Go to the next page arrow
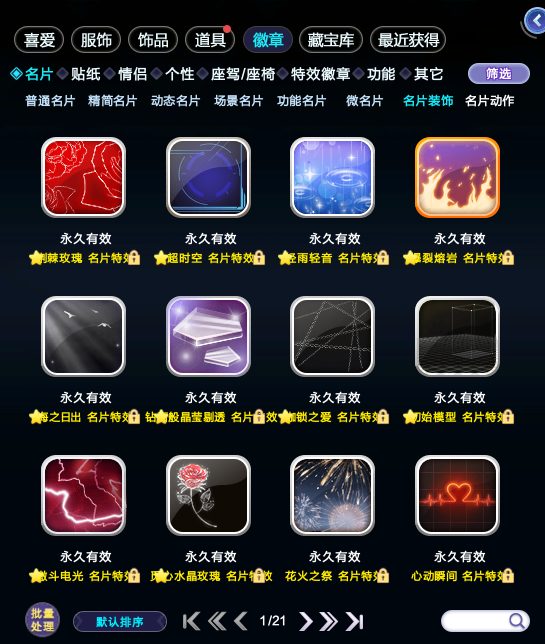 (306, 621)
